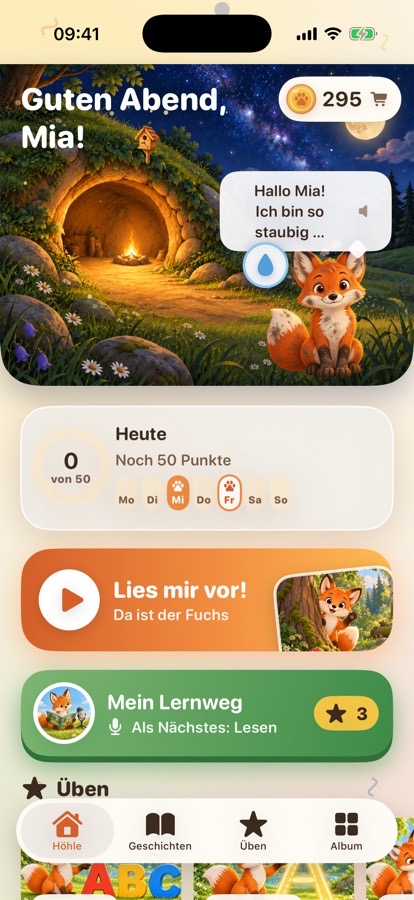Start the story Da ist der Fuchs
Viewport: 414px width, 900px height.
(x=207, y=600)
